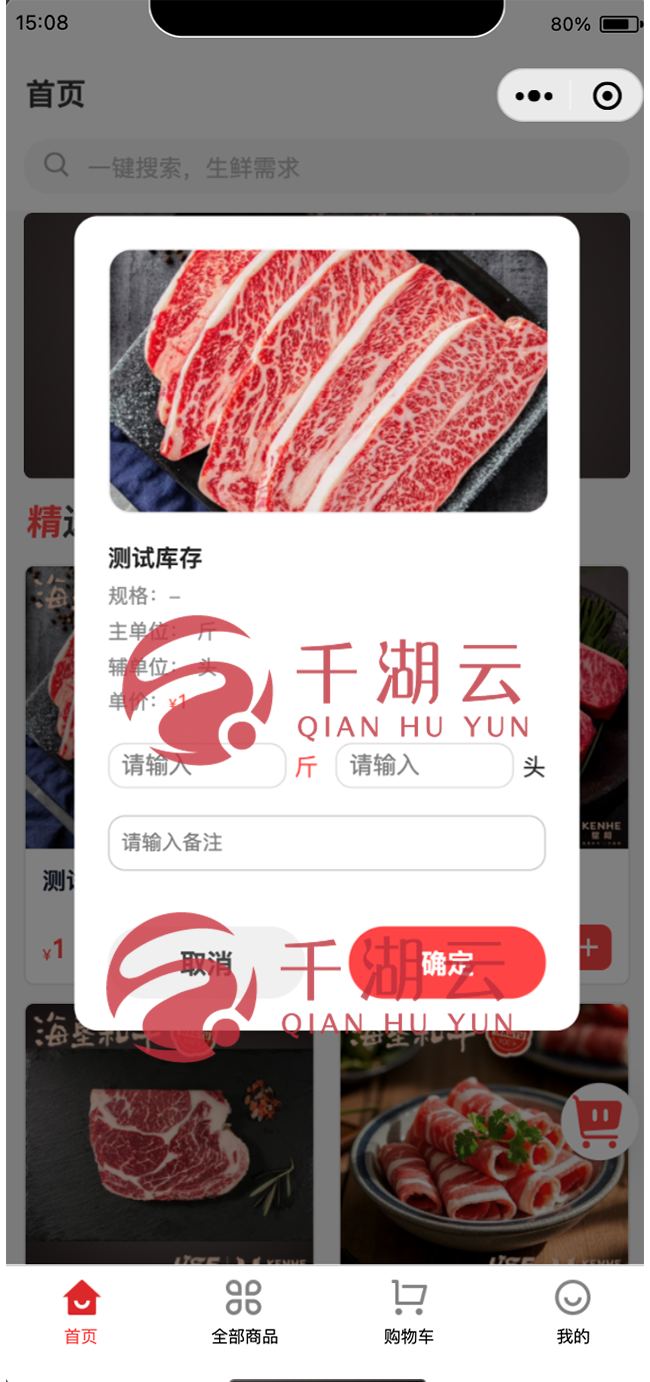Switch to the 全部商品 tab
Viewport: 650px width, 1382px height.
point(244,1312)
